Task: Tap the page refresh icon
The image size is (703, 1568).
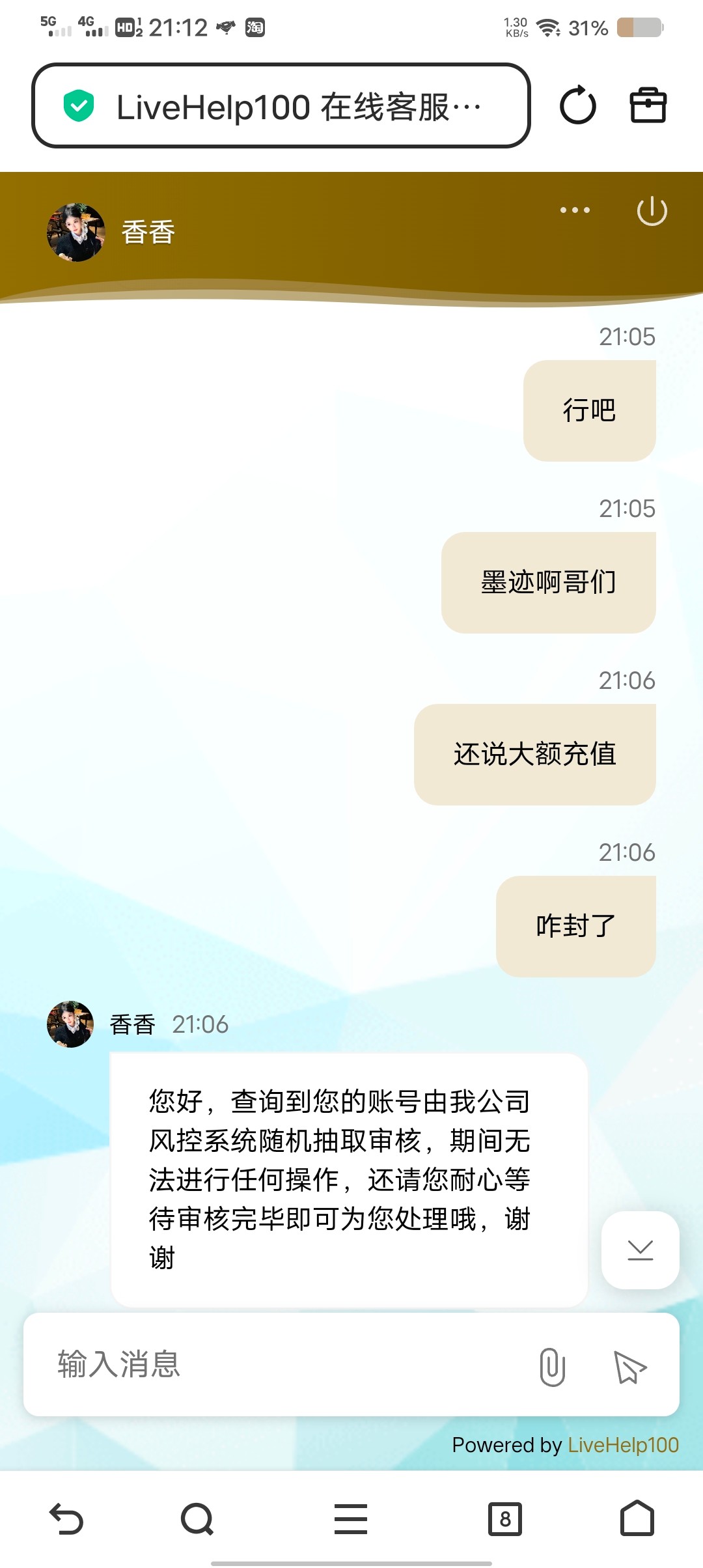Action: tap(578, 105)
